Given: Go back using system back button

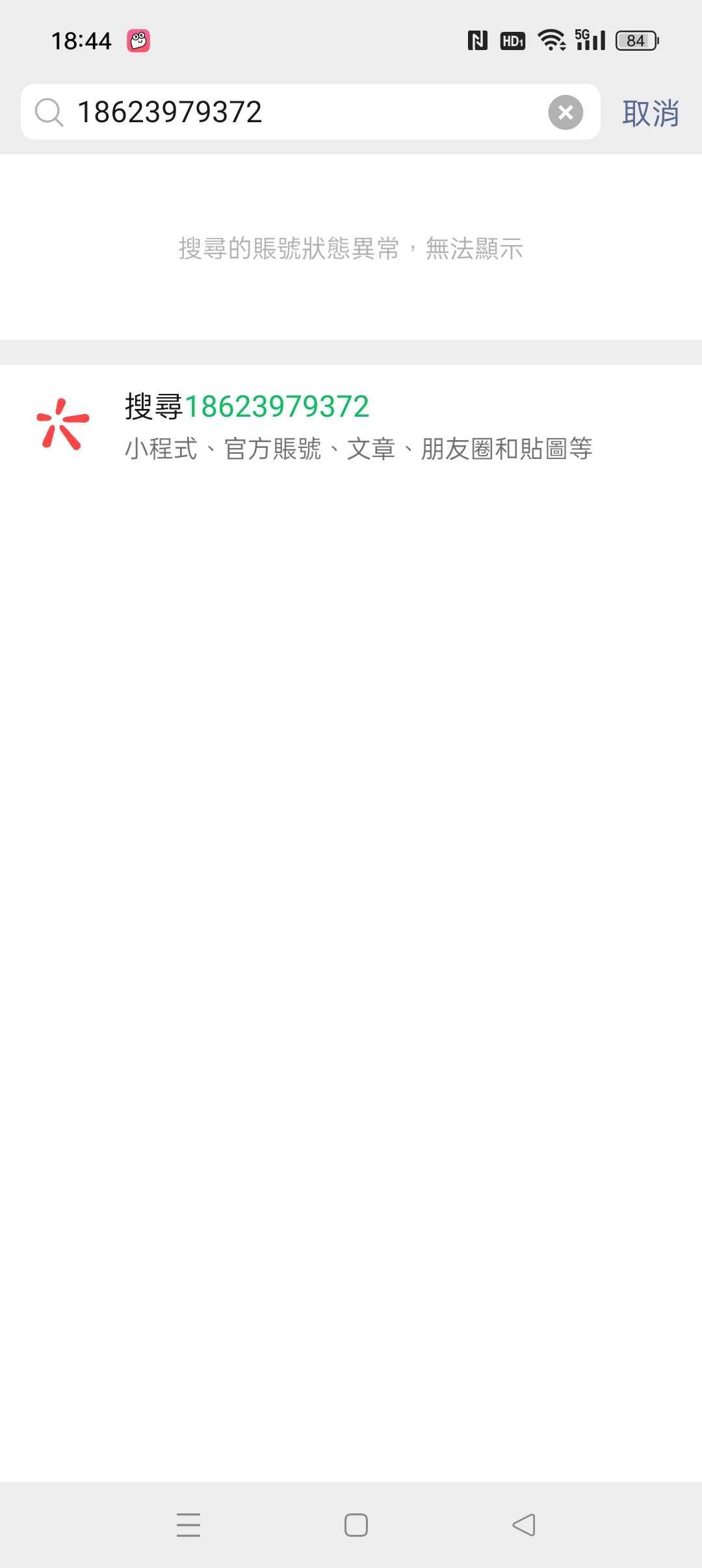Looking at the screenshot, I should click(524, 1524).
